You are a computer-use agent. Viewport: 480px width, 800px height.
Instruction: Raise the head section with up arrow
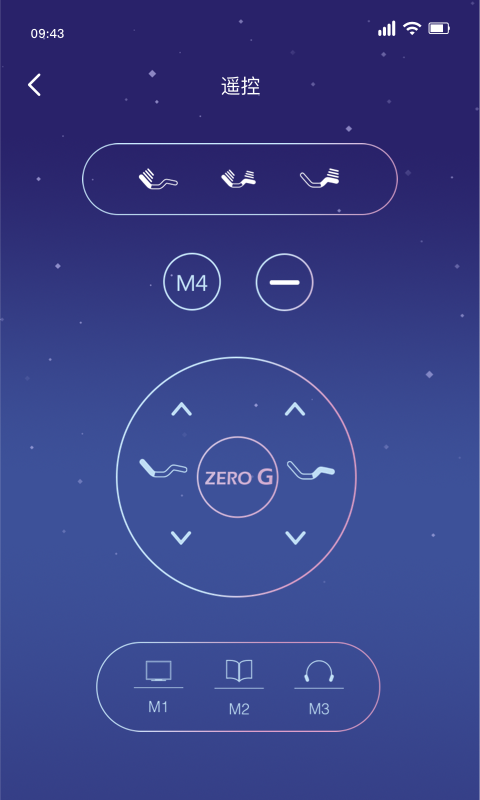(x=182, y=409)
